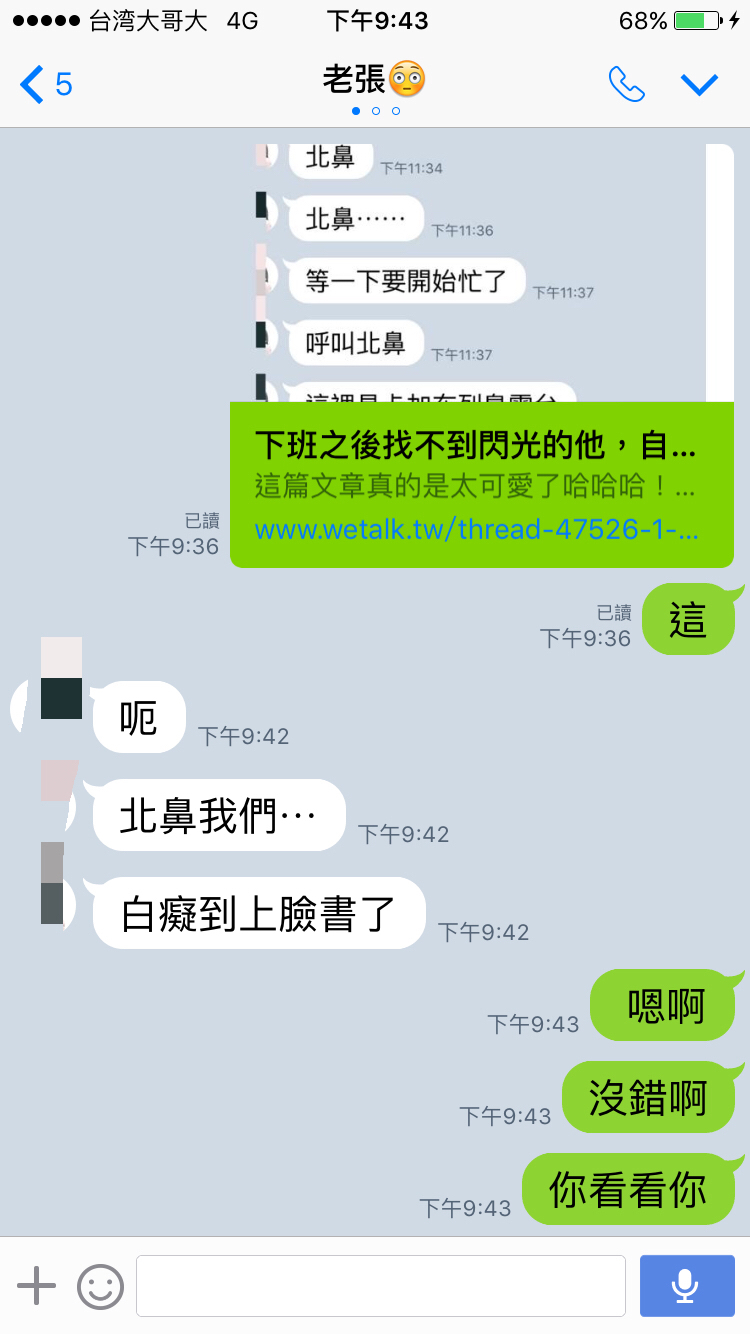Start a voice call with 老張
750x1334 pixels.
click(627, 84)
